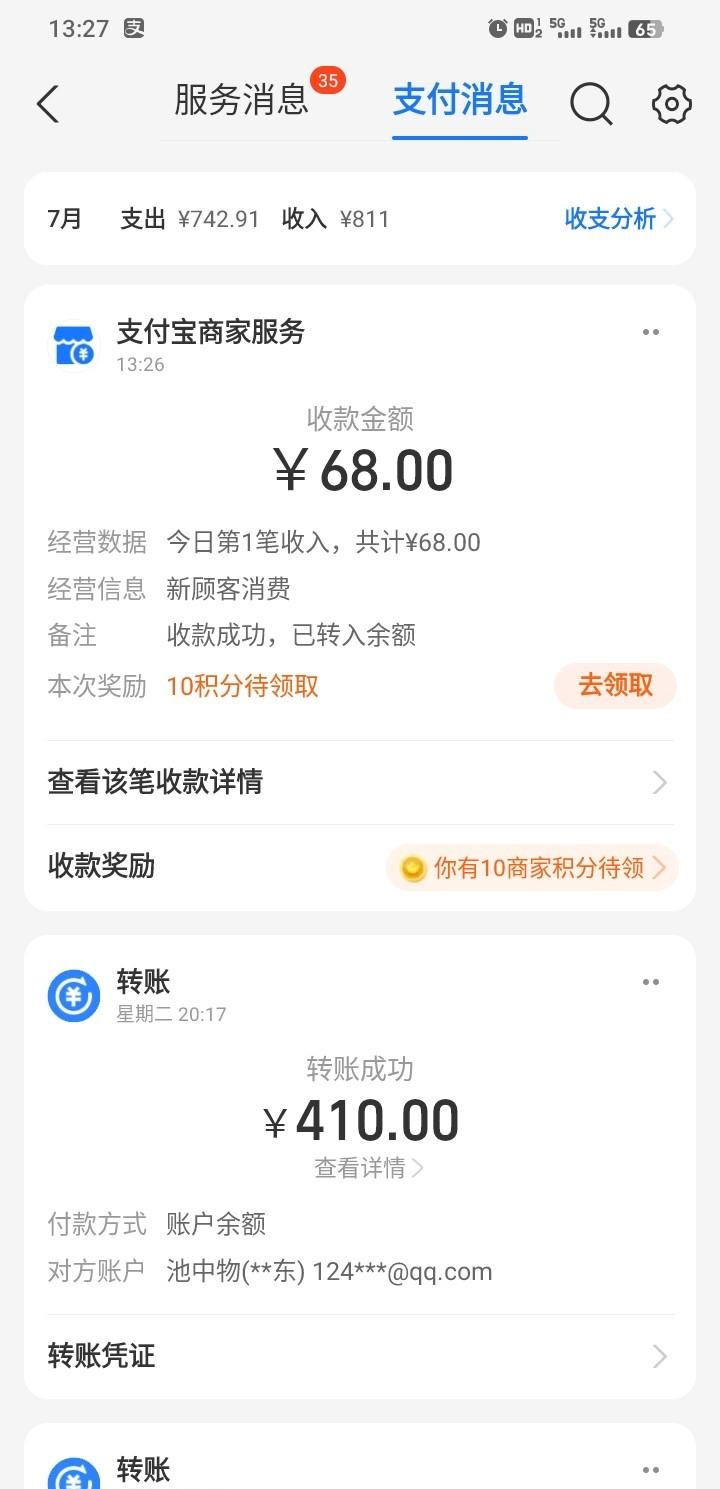Screen dimensions: 720x1489
Task: Claim 你有10商家积分待领 reward
Action: click(532, 867)
